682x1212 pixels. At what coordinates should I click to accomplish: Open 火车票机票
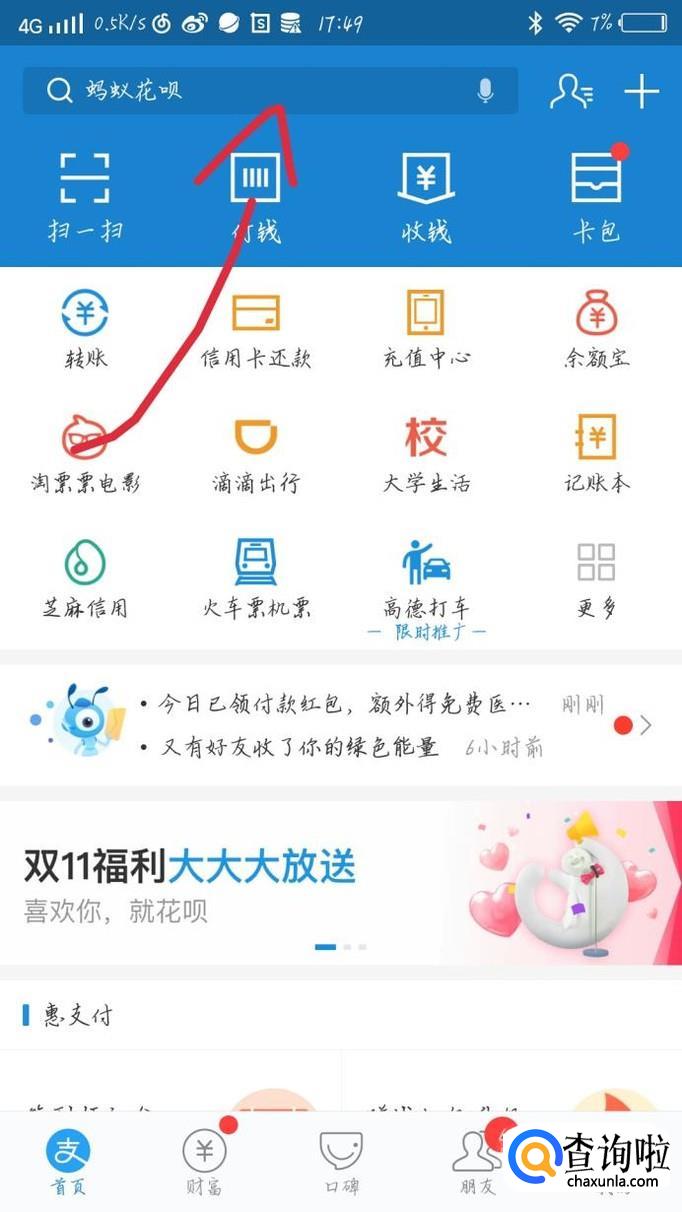(256, 578)
